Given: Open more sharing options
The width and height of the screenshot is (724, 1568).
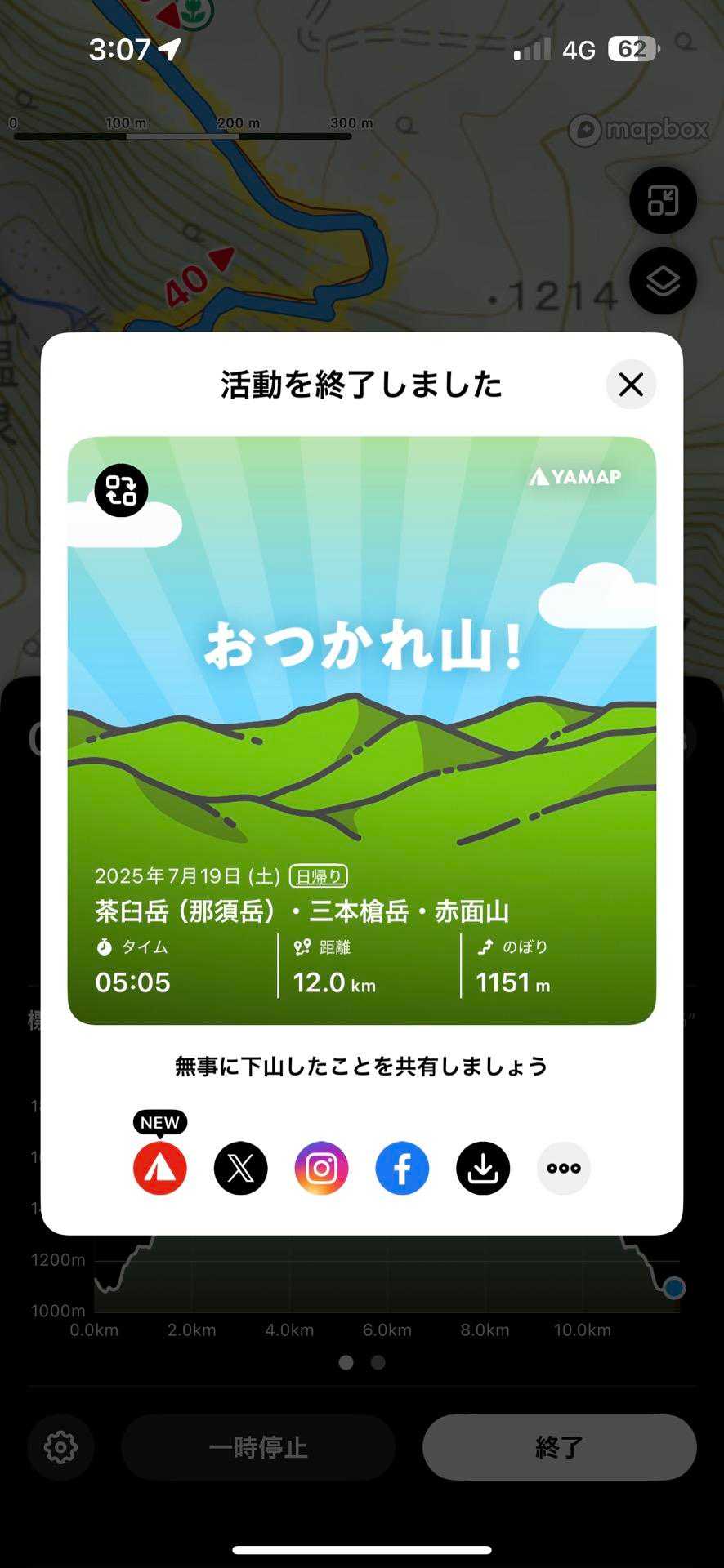Looking at the screenshot, I should (x=564, y=1168).
